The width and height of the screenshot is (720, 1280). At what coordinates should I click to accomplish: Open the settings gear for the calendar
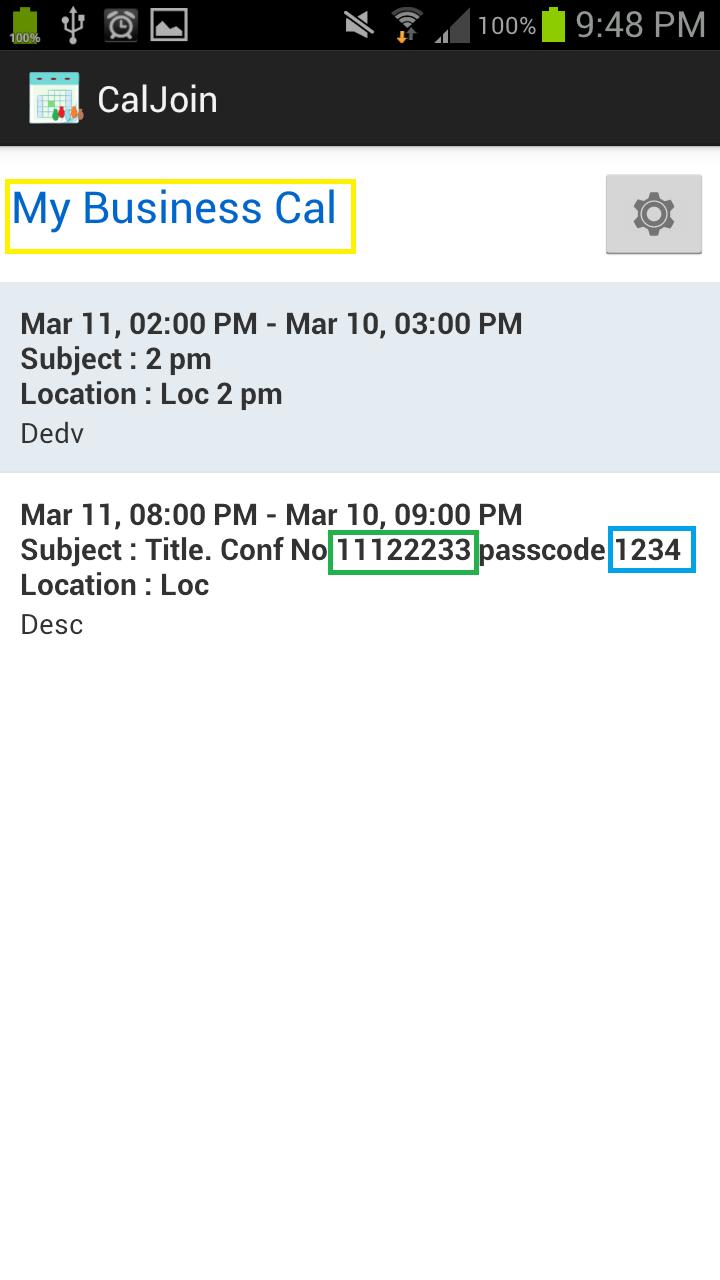coord(653,214)
